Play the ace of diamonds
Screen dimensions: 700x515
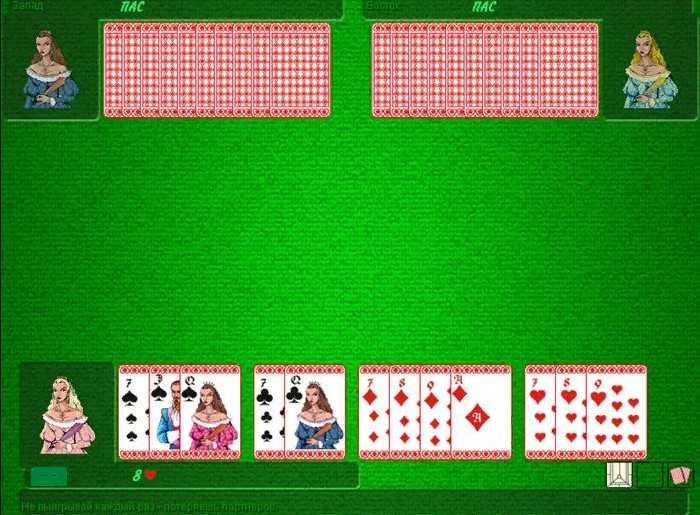[481, 412]
